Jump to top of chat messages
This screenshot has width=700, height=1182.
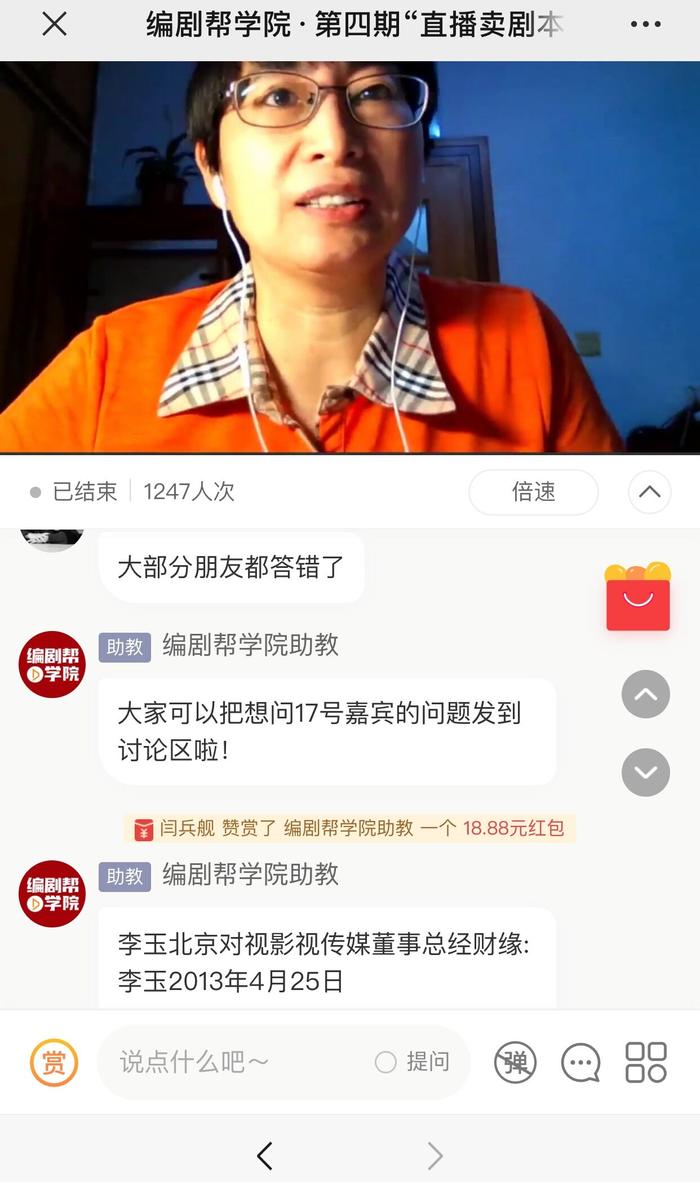[645, 694]
